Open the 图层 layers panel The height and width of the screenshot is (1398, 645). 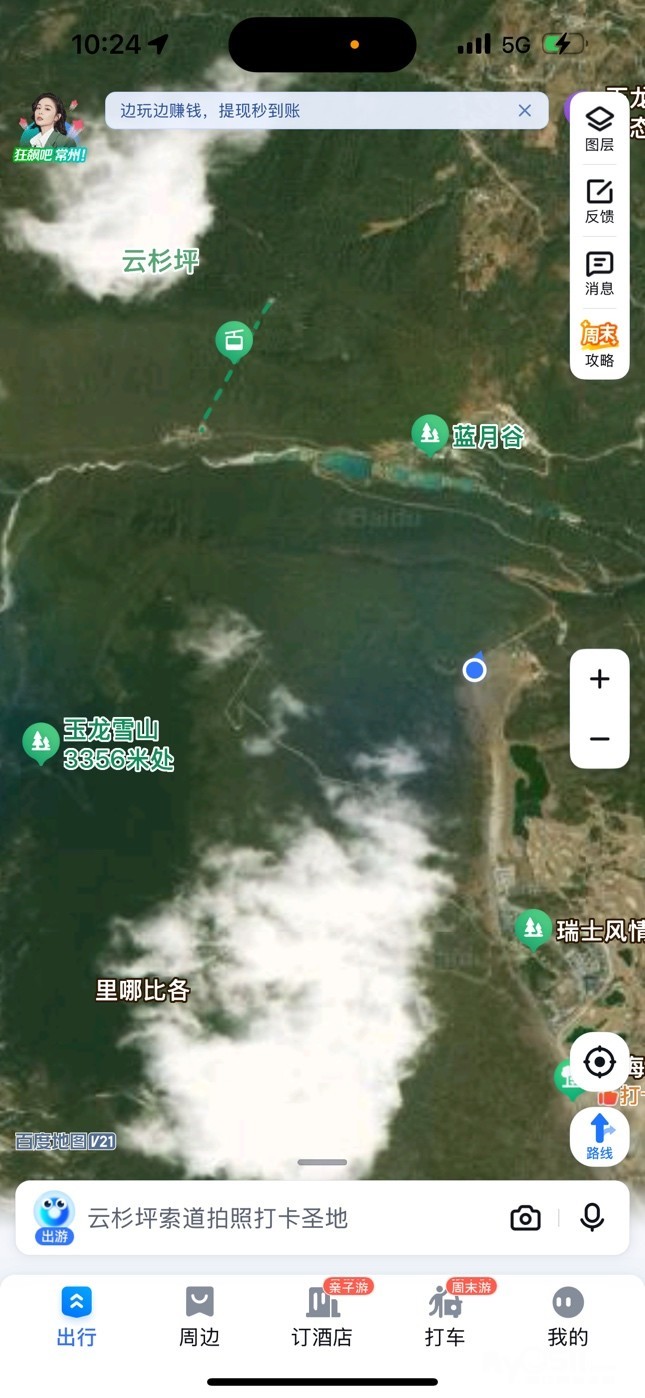click(599, 129)
